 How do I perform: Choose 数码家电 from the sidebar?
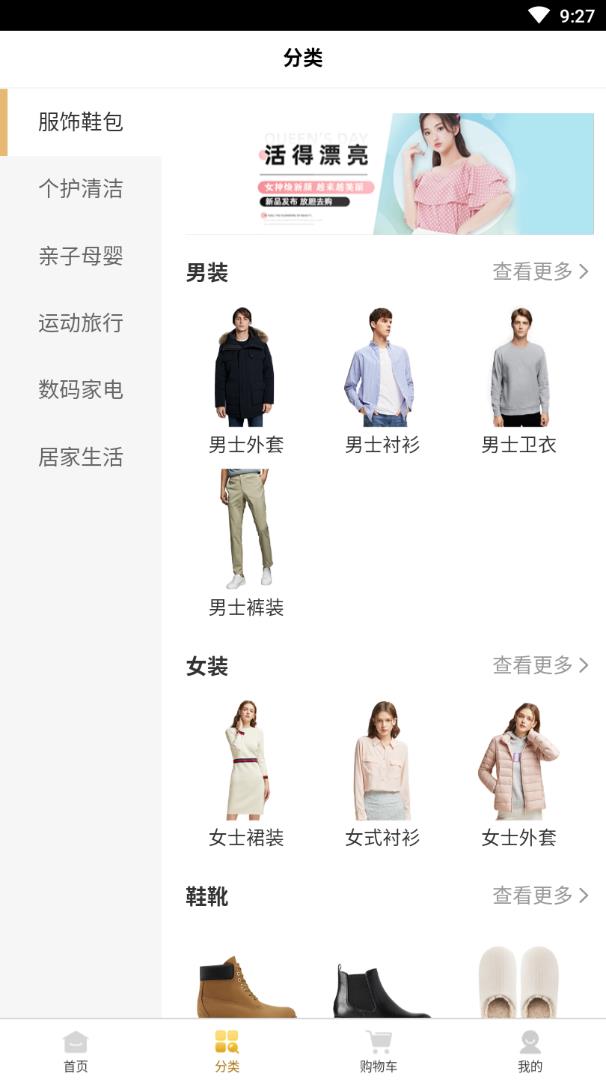pyautogui.click(x=80, y=390)
